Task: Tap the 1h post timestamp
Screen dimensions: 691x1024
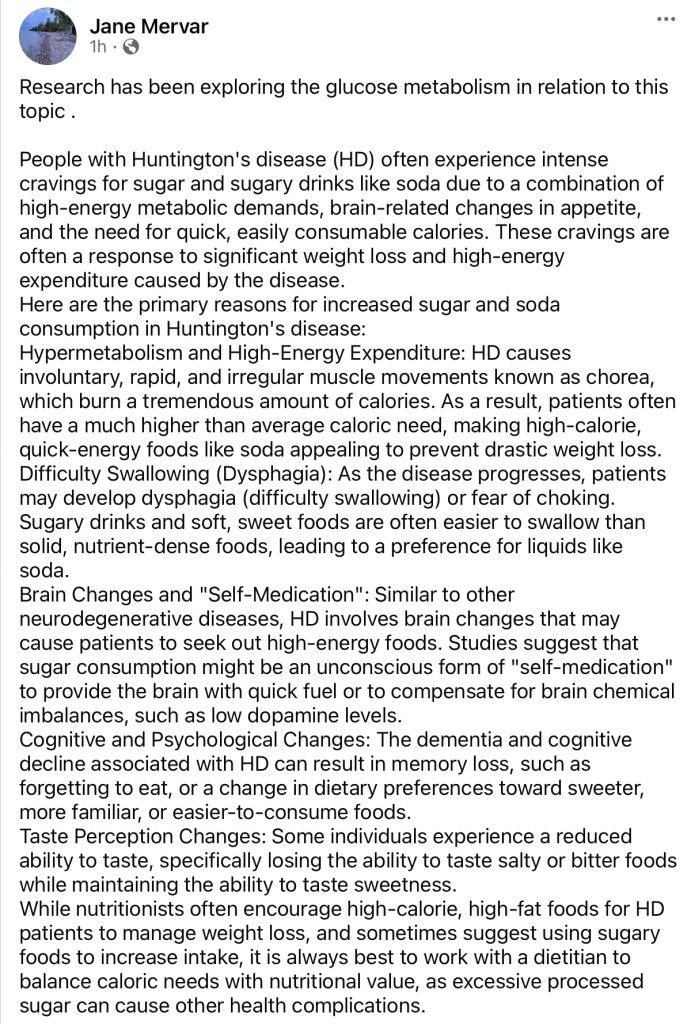Action: tap(98, 47)
